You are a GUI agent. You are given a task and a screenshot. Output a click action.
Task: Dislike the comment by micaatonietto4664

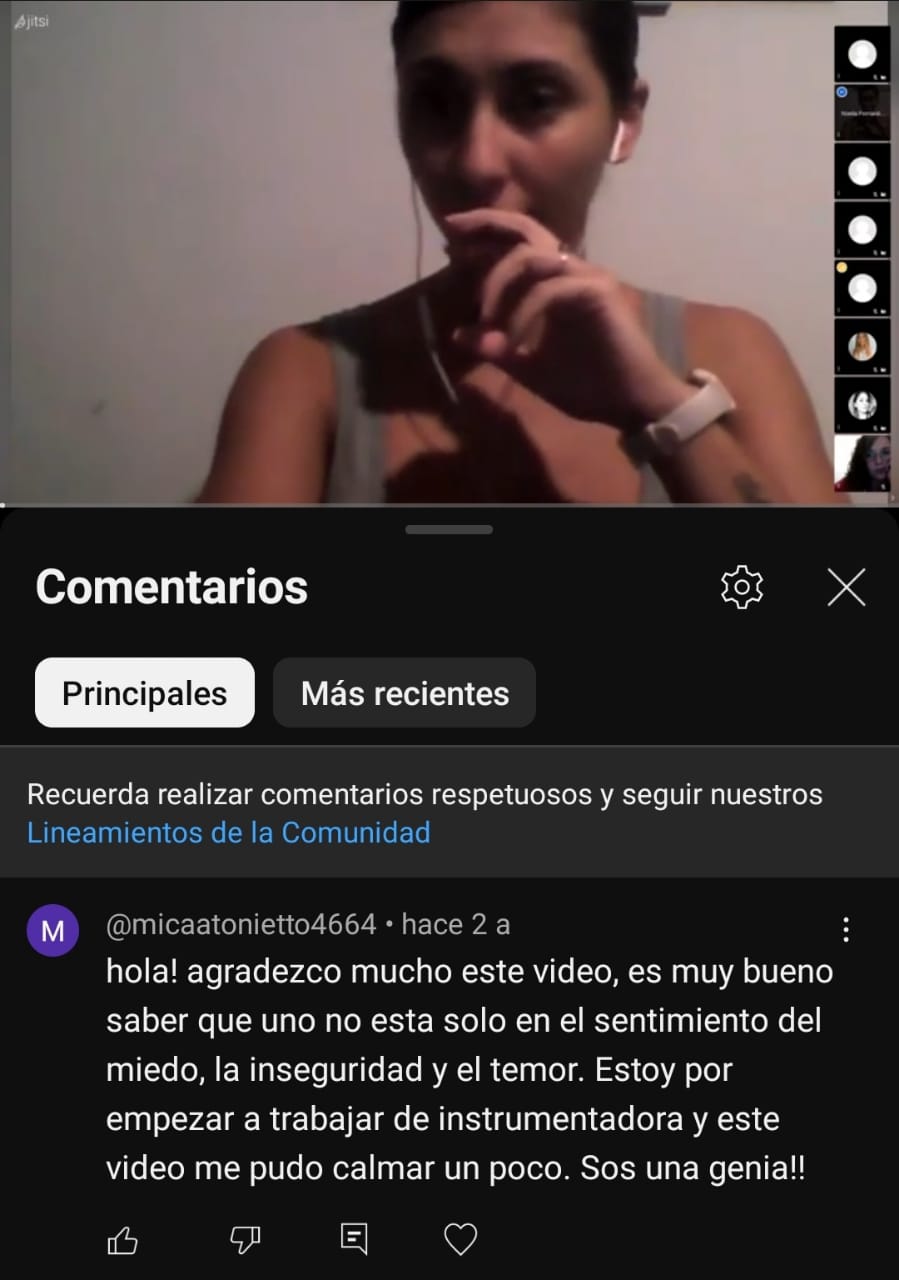point(245,1241)
